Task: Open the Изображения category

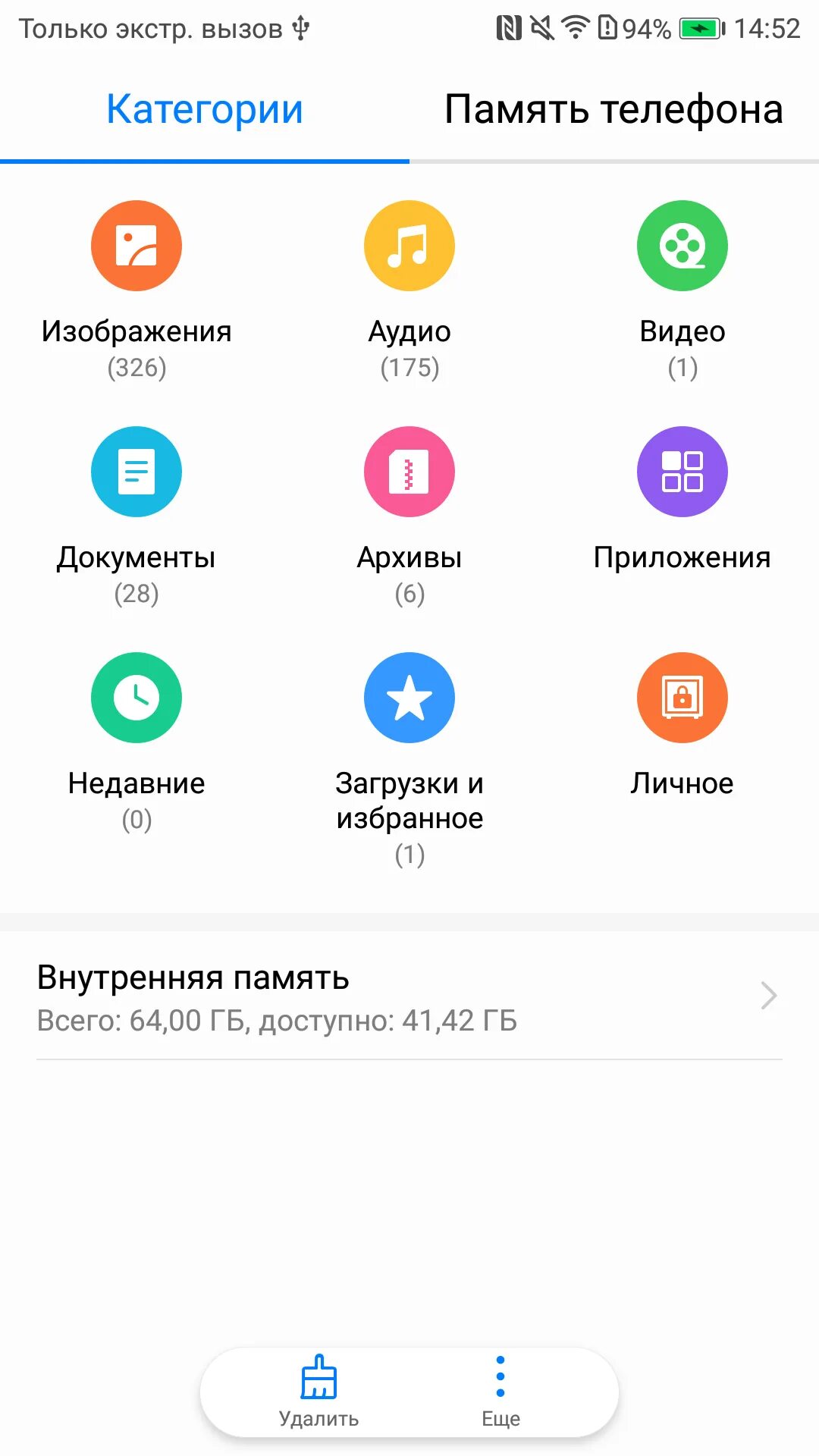Action: point(136,246)
